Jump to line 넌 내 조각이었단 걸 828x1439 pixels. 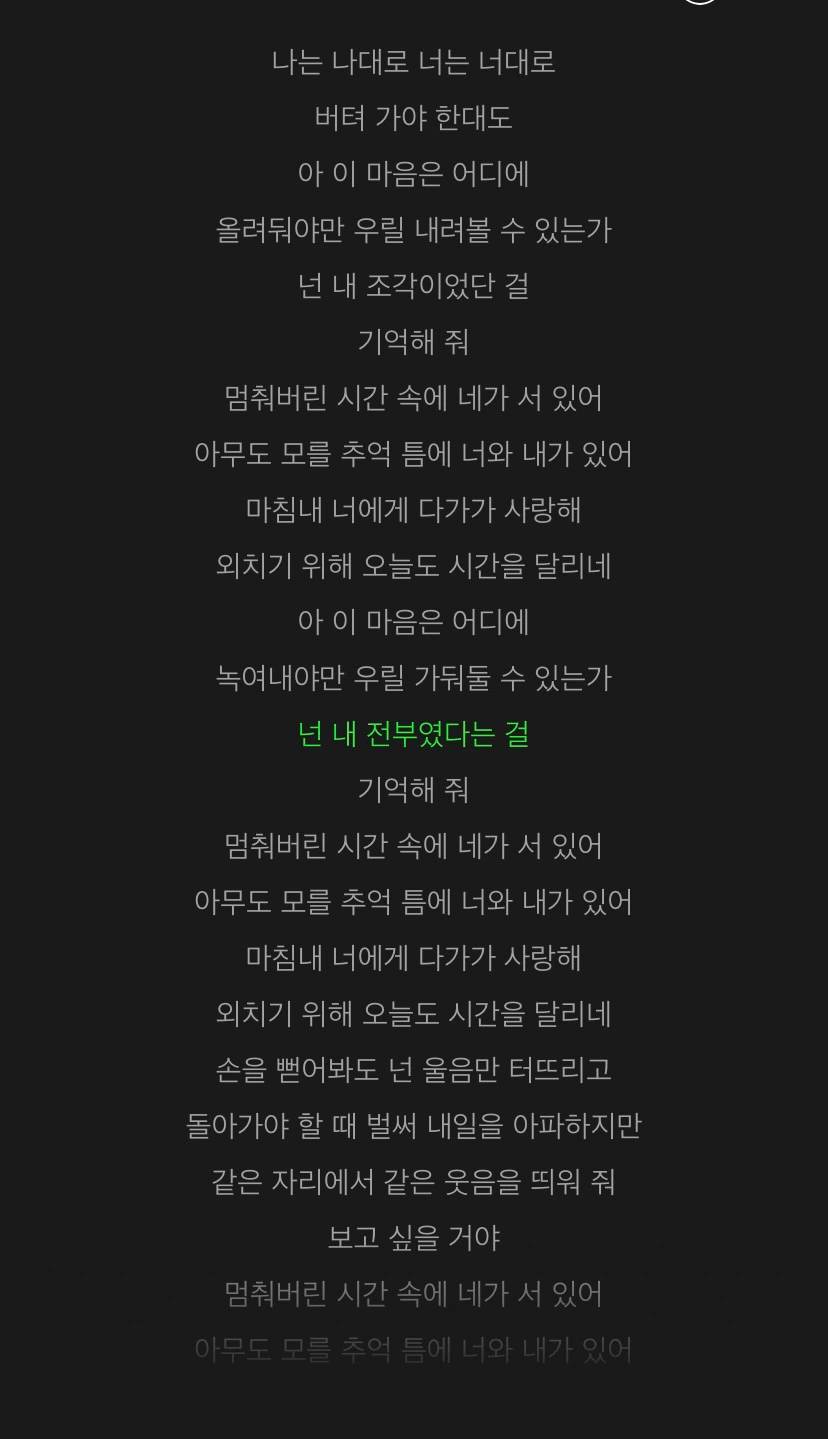pos(413,286)
